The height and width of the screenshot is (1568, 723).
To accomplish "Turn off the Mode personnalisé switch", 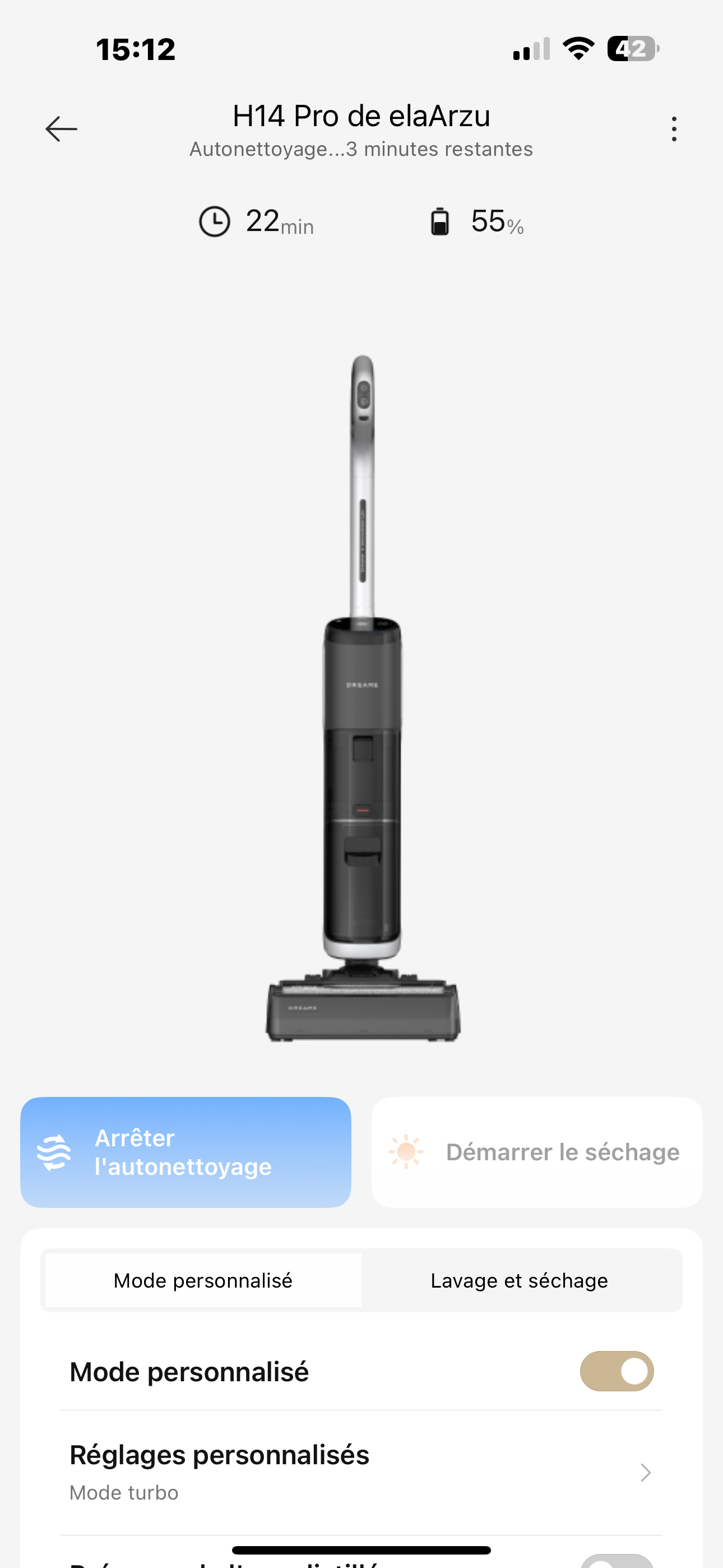I will point(617,1371).
